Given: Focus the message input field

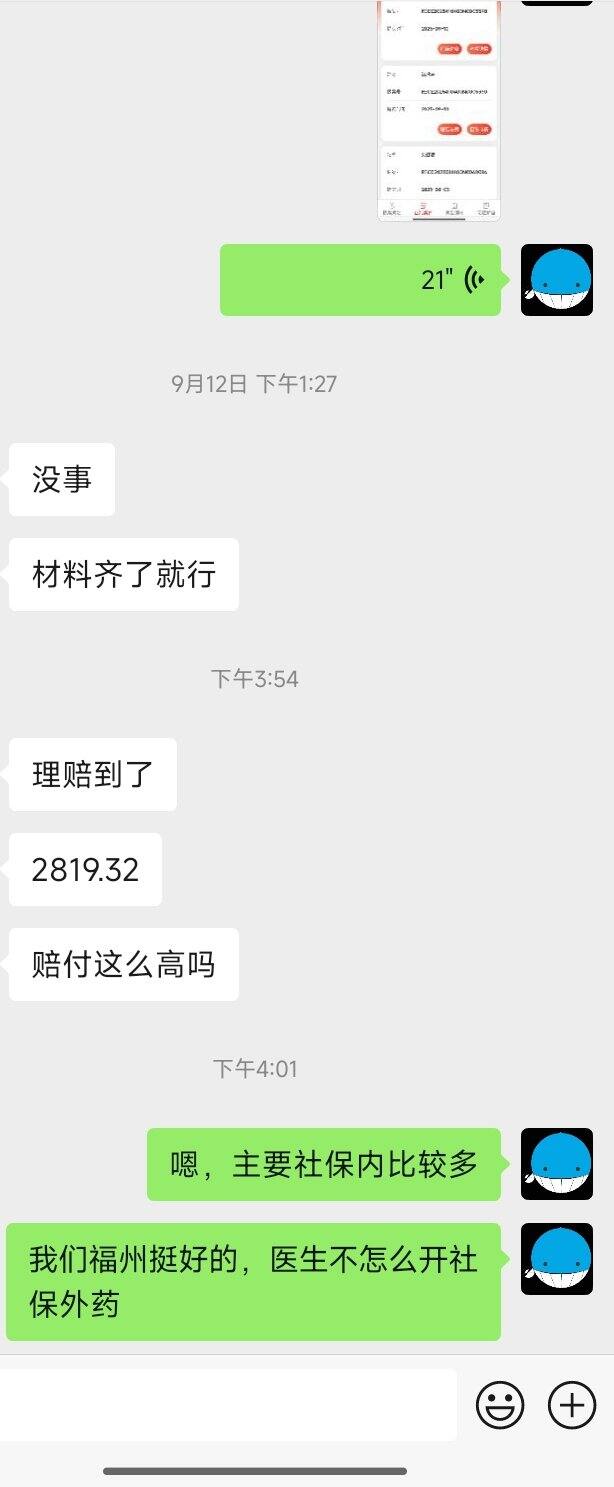Looking at the screenshot, I should [x=228, y=1405].
